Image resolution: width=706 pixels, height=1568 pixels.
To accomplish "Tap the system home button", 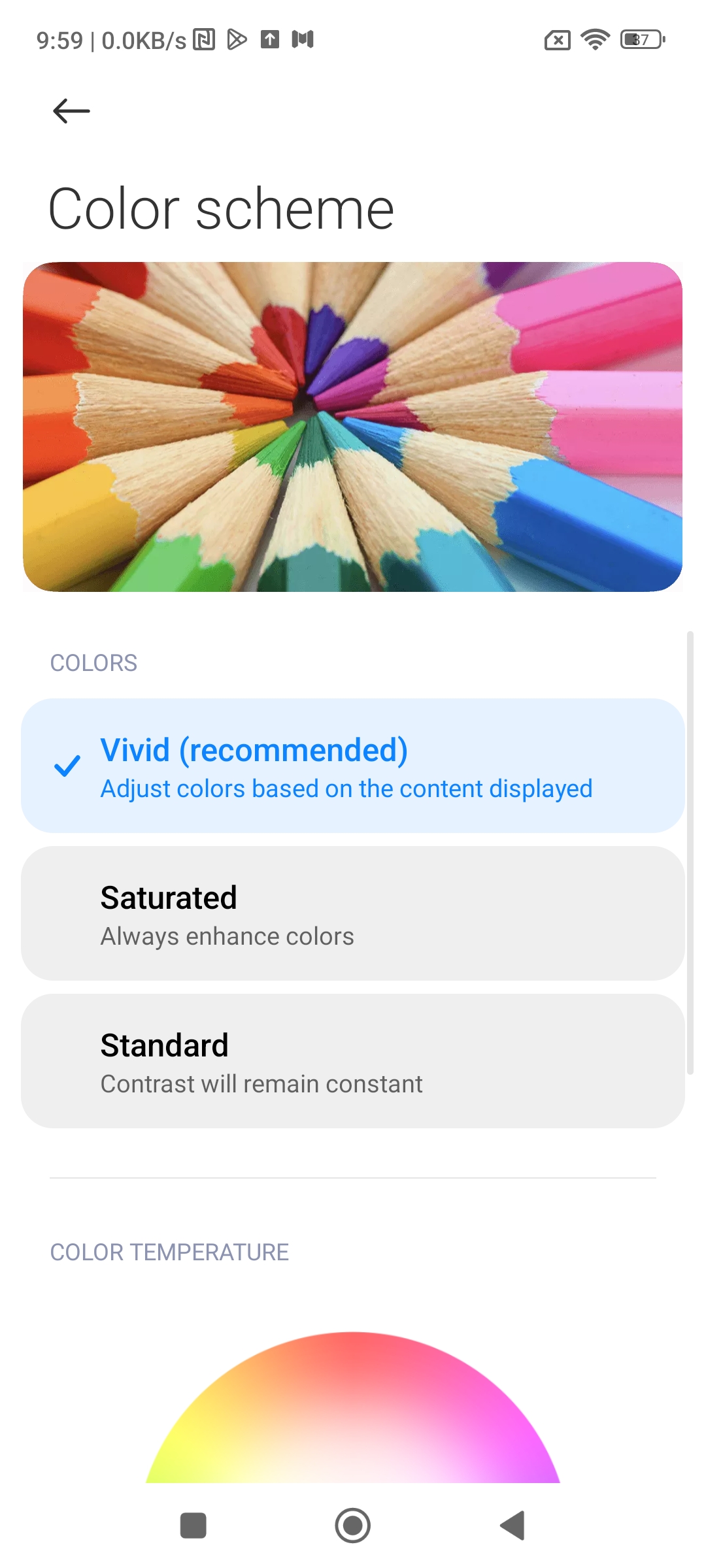I will [x=353, y=1526].
